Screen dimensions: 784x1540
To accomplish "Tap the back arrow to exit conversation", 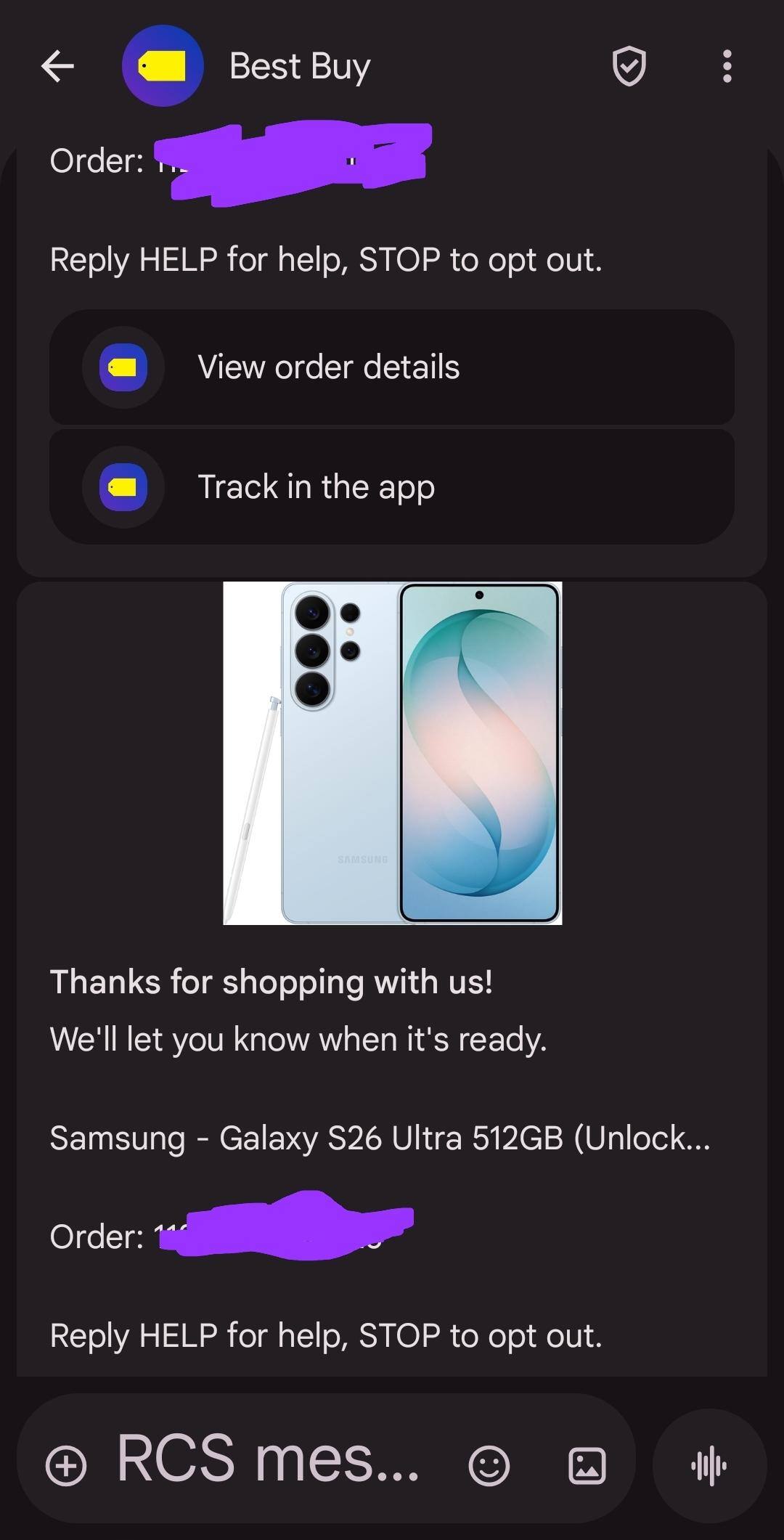I will pyautogui.click(x=60, y=66).
